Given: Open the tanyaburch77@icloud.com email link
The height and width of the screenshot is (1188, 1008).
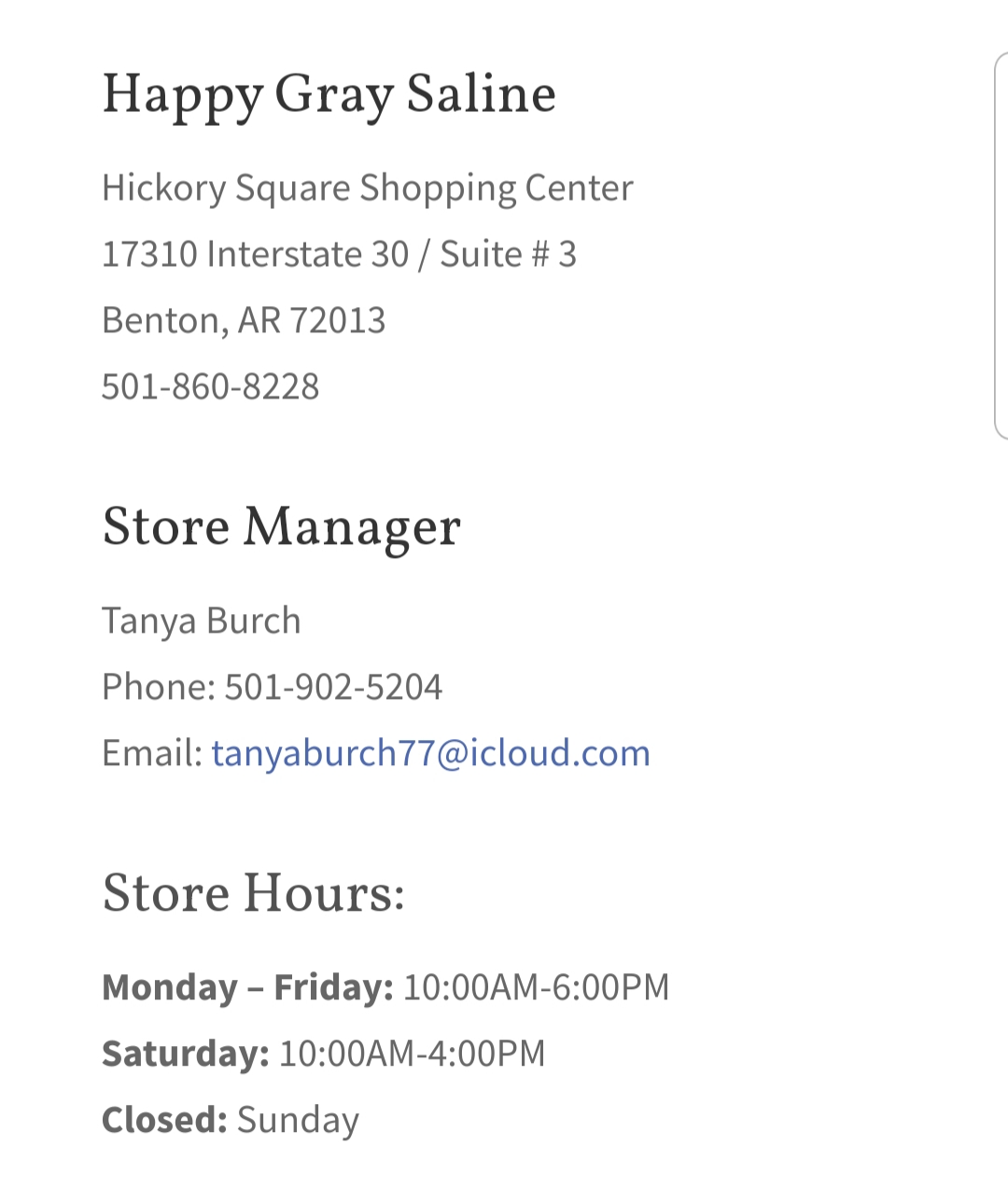Looking at the screenshot, I should [x=430, y=753].
